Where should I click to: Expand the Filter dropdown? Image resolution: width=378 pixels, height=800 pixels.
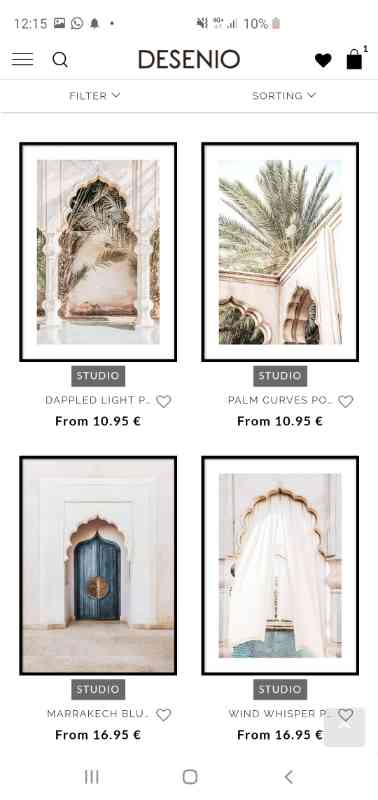tap(94, 95)
